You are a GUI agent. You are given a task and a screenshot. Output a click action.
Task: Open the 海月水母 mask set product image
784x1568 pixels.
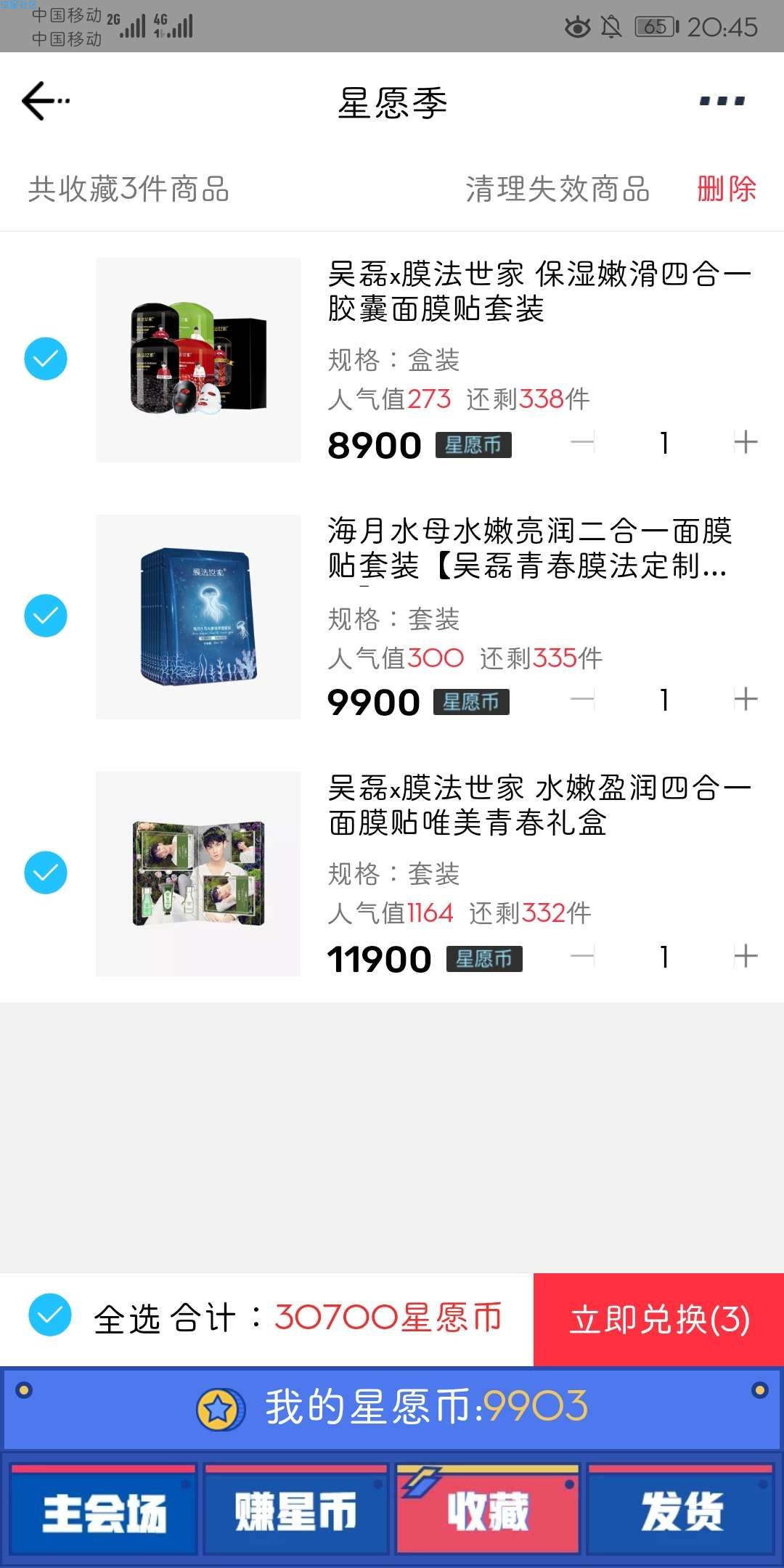point(198,617)
